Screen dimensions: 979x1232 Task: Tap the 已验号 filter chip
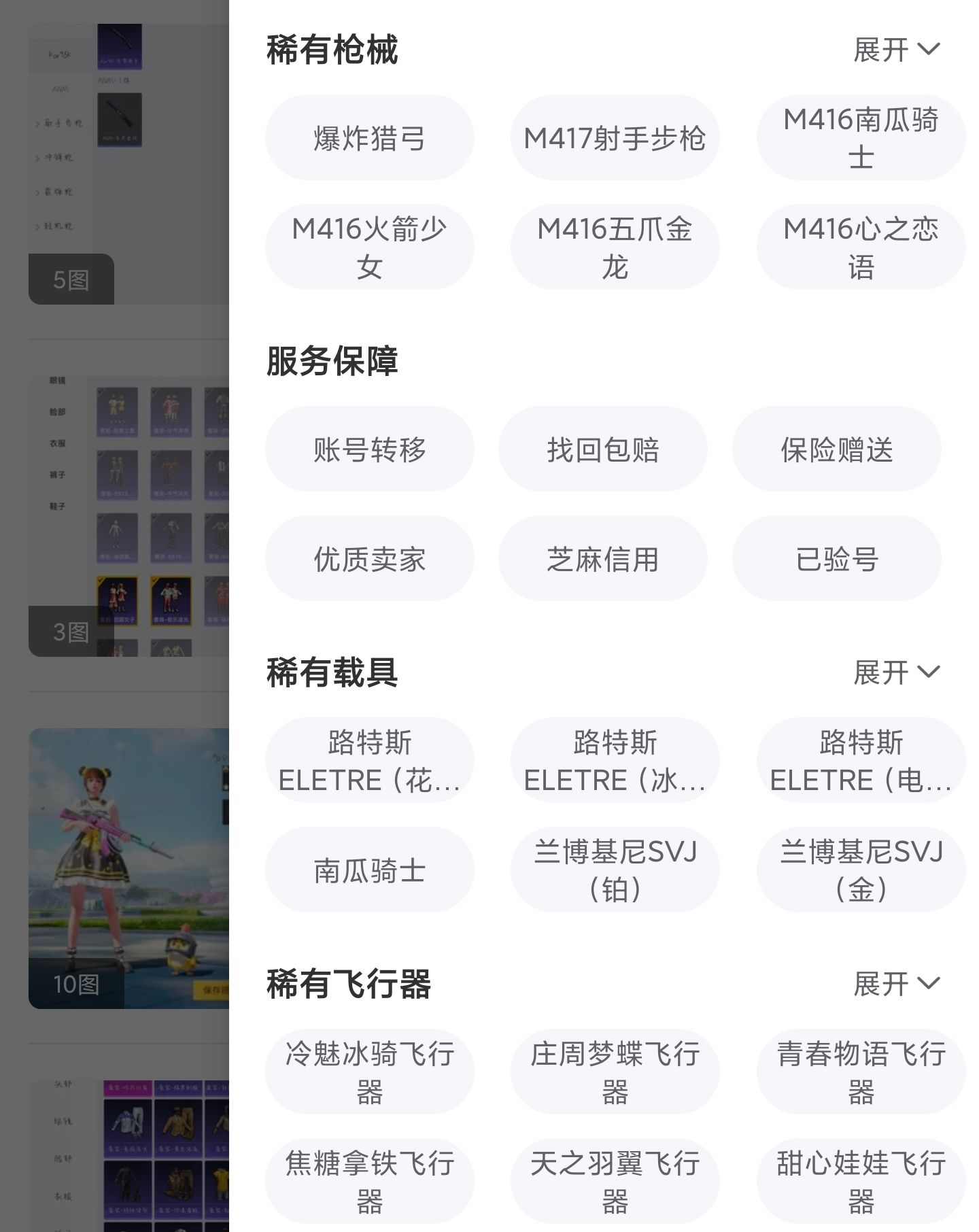pyautogui.click(x=836, y=559)
